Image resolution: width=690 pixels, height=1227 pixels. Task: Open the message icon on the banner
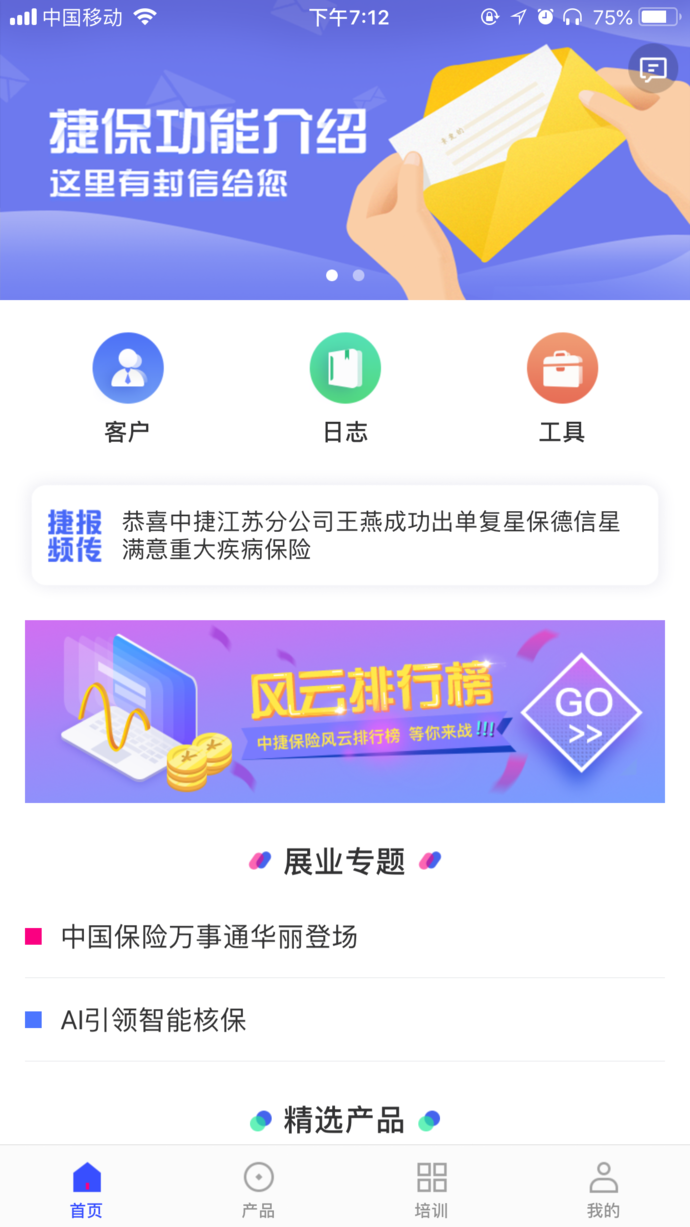pos(653,69)
